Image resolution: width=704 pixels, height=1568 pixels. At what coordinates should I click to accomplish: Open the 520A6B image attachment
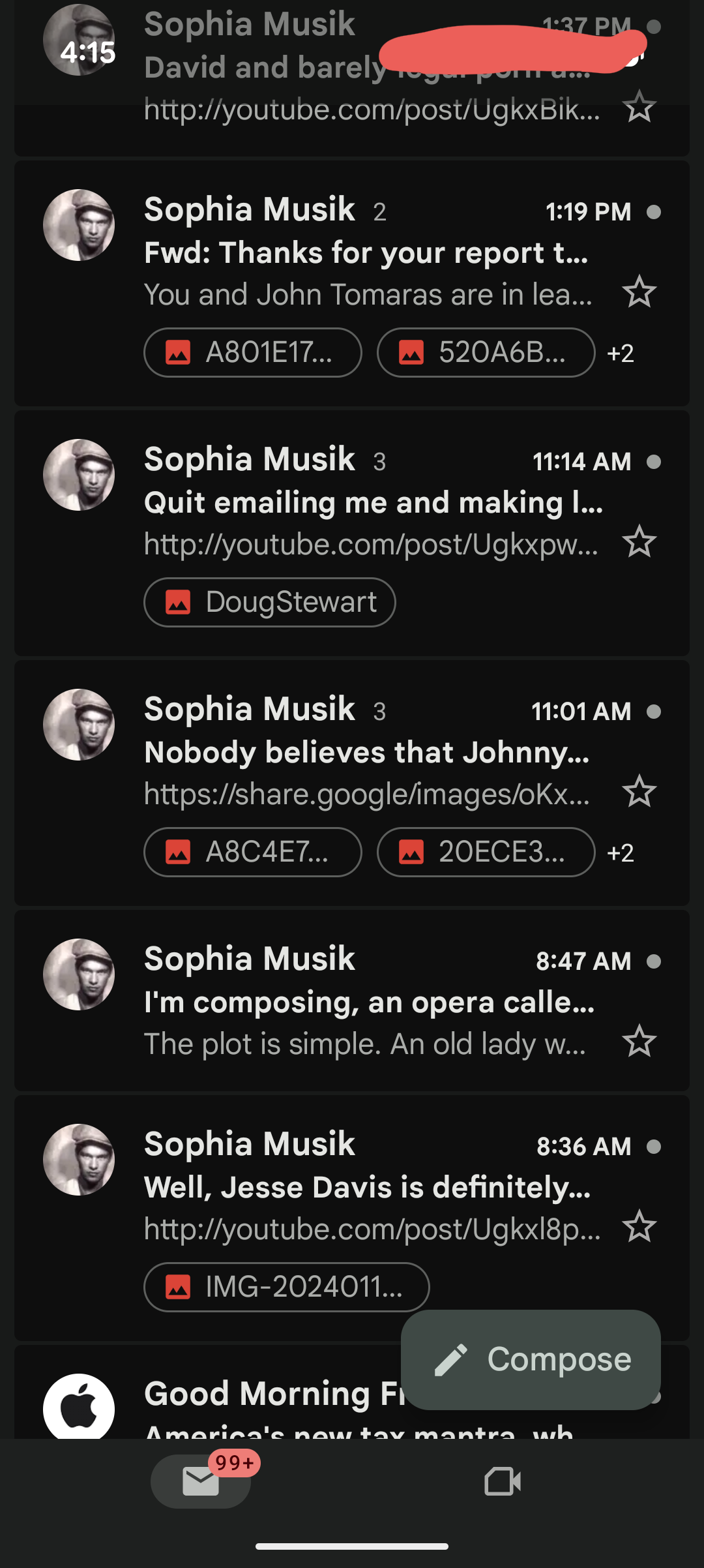click(x=486, y=353)
